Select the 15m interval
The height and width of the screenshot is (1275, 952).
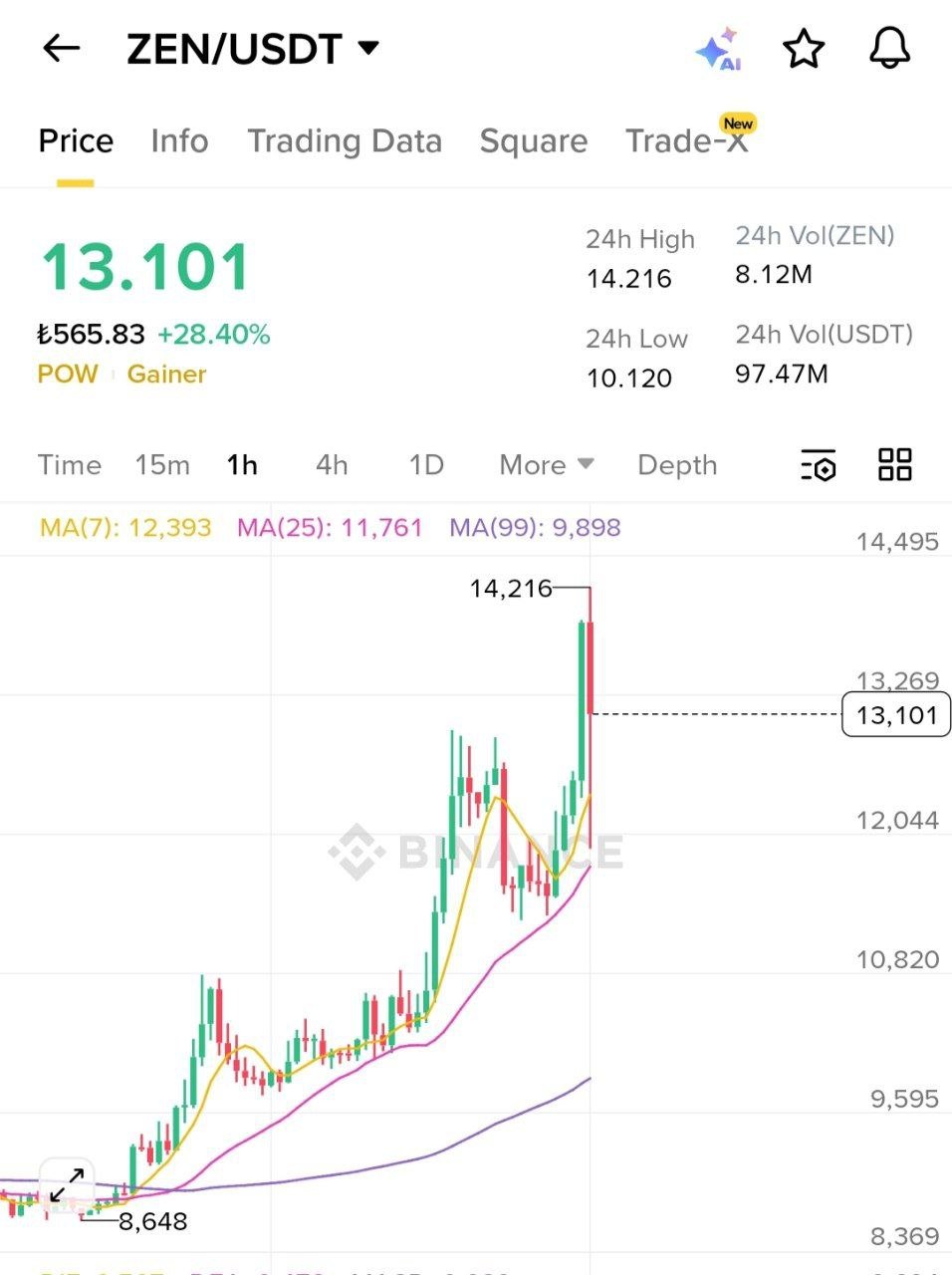[162, 465]
